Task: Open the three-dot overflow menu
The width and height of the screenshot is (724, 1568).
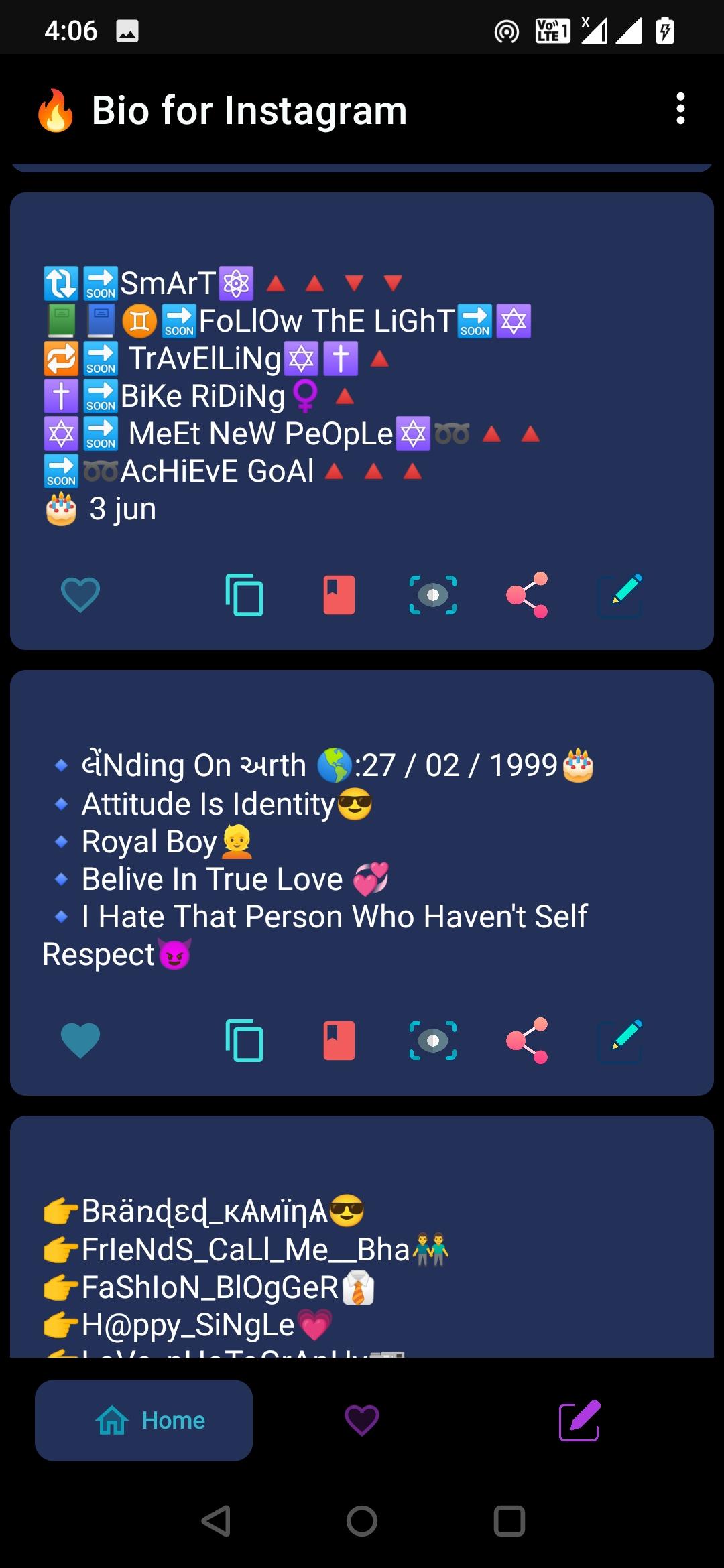Action: [x=680, y=109]
